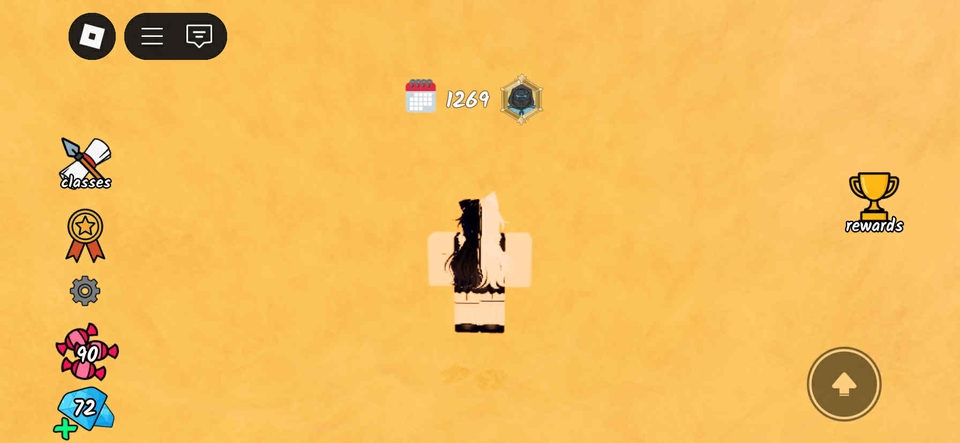Viewport: 960px width, 443px height.
Task: Open the star medal badges
Action: pyautogui.click(x=85, y=235)
